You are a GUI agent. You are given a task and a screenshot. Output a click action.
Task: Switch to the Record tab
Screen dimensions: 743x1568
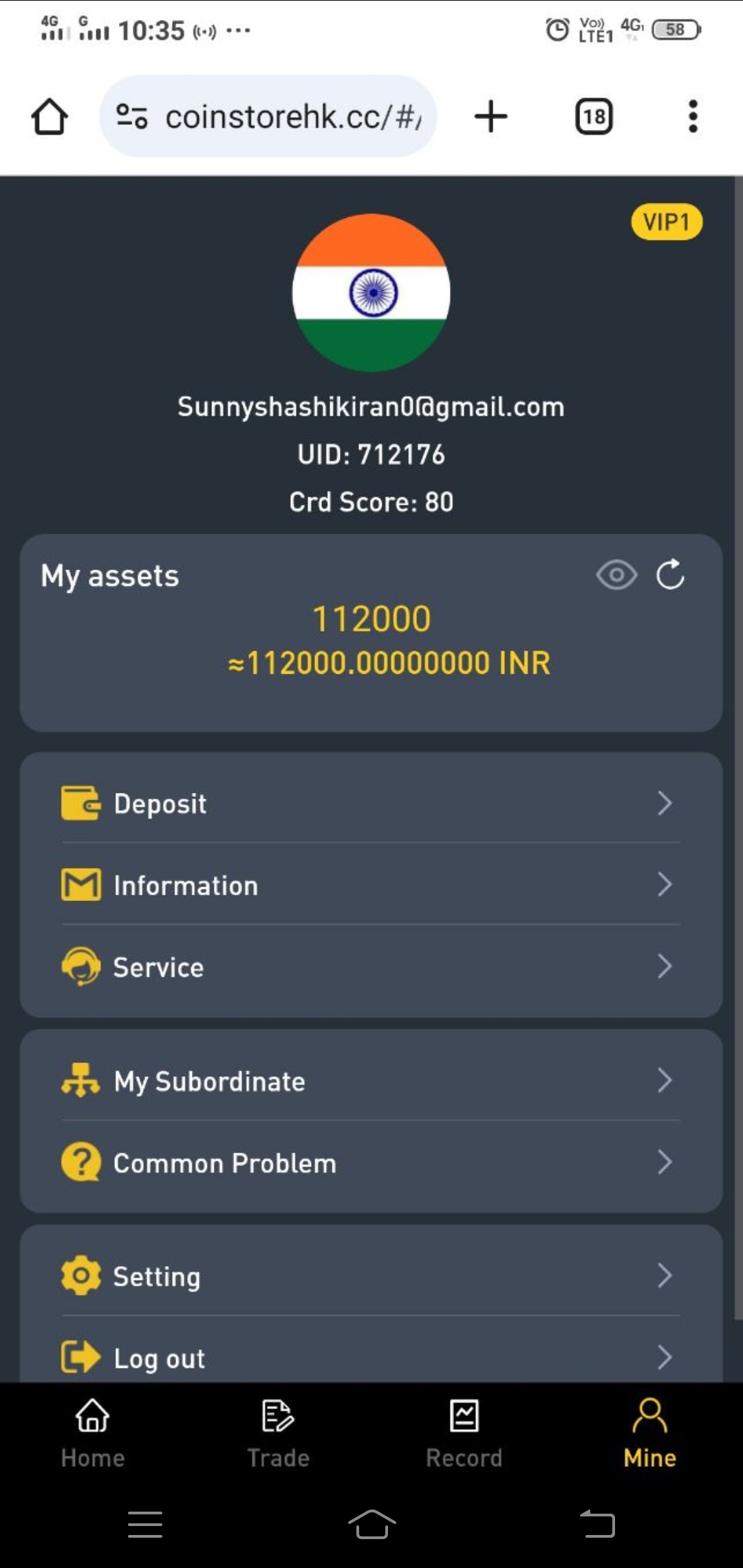[x=464, y=1433]
